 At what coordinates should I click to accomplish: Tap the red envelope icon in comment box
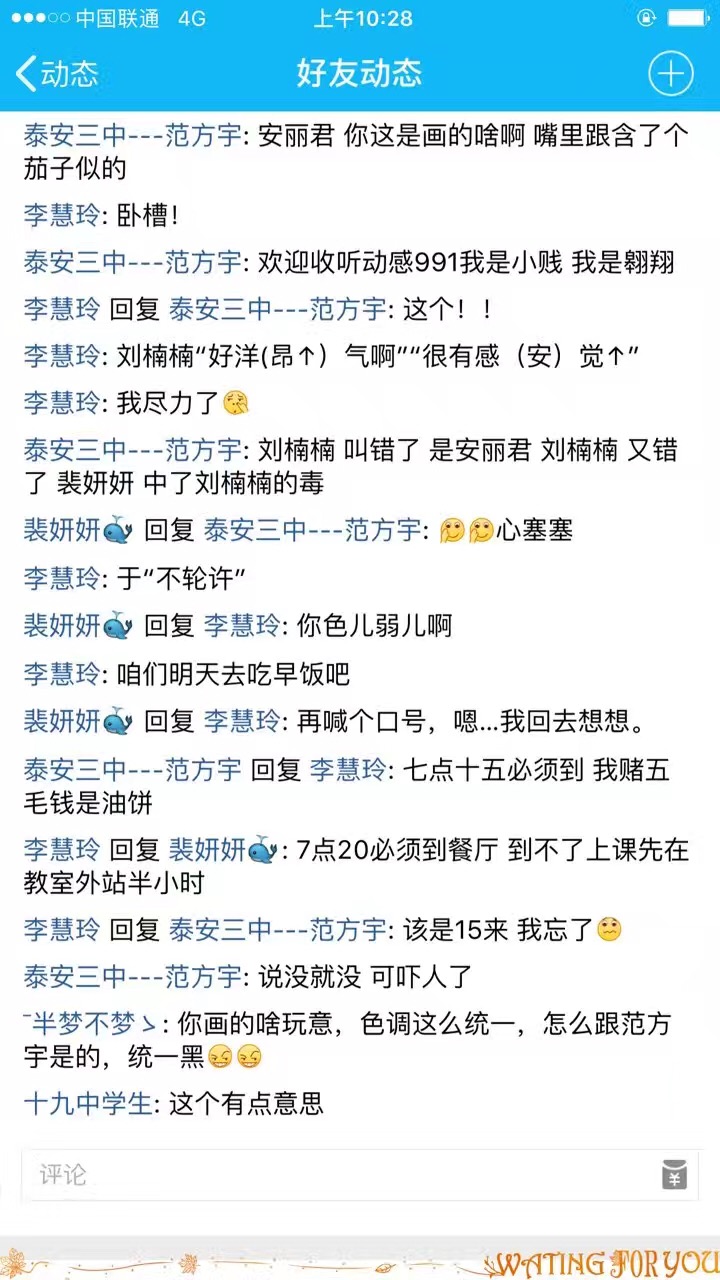coord(675,1175)
